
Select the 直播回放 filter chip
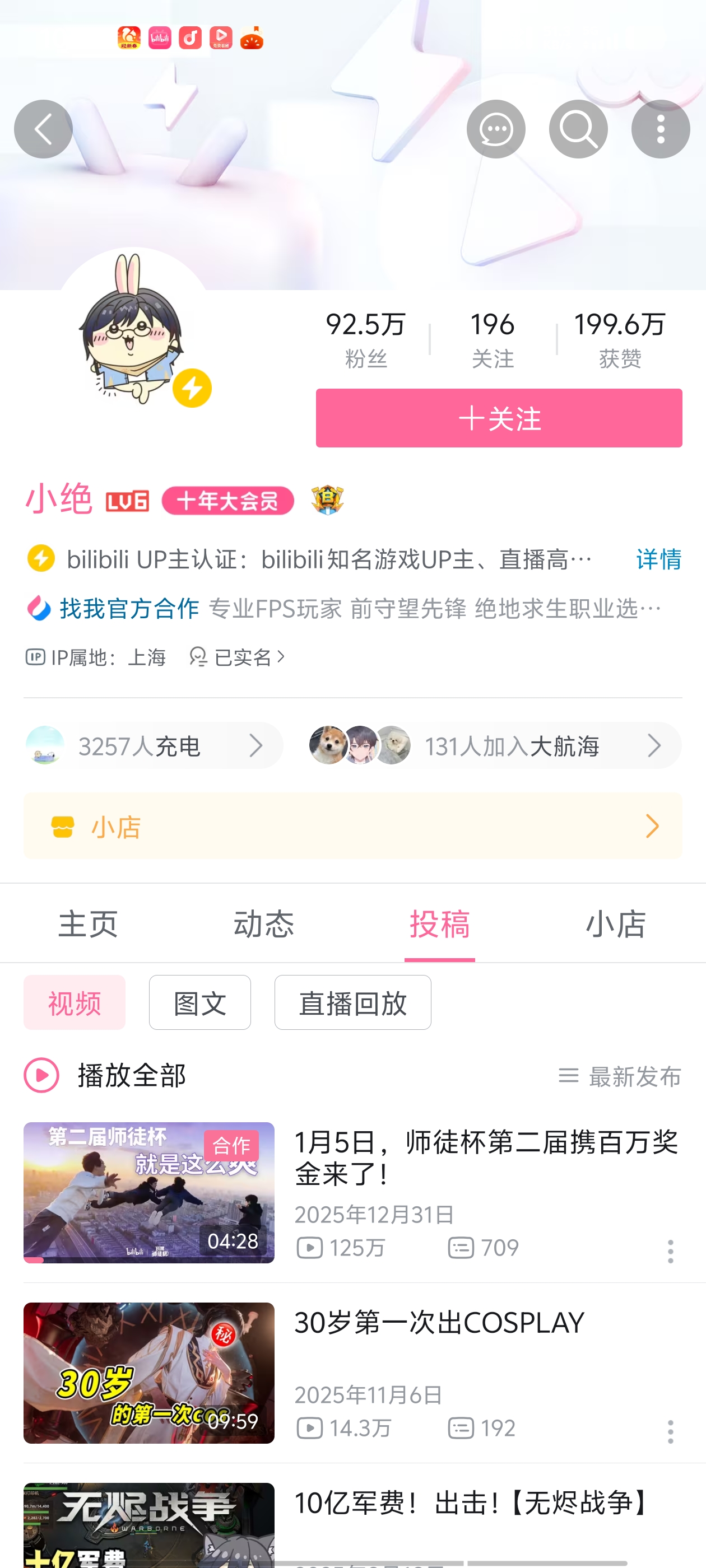[x=352, y=1002]
